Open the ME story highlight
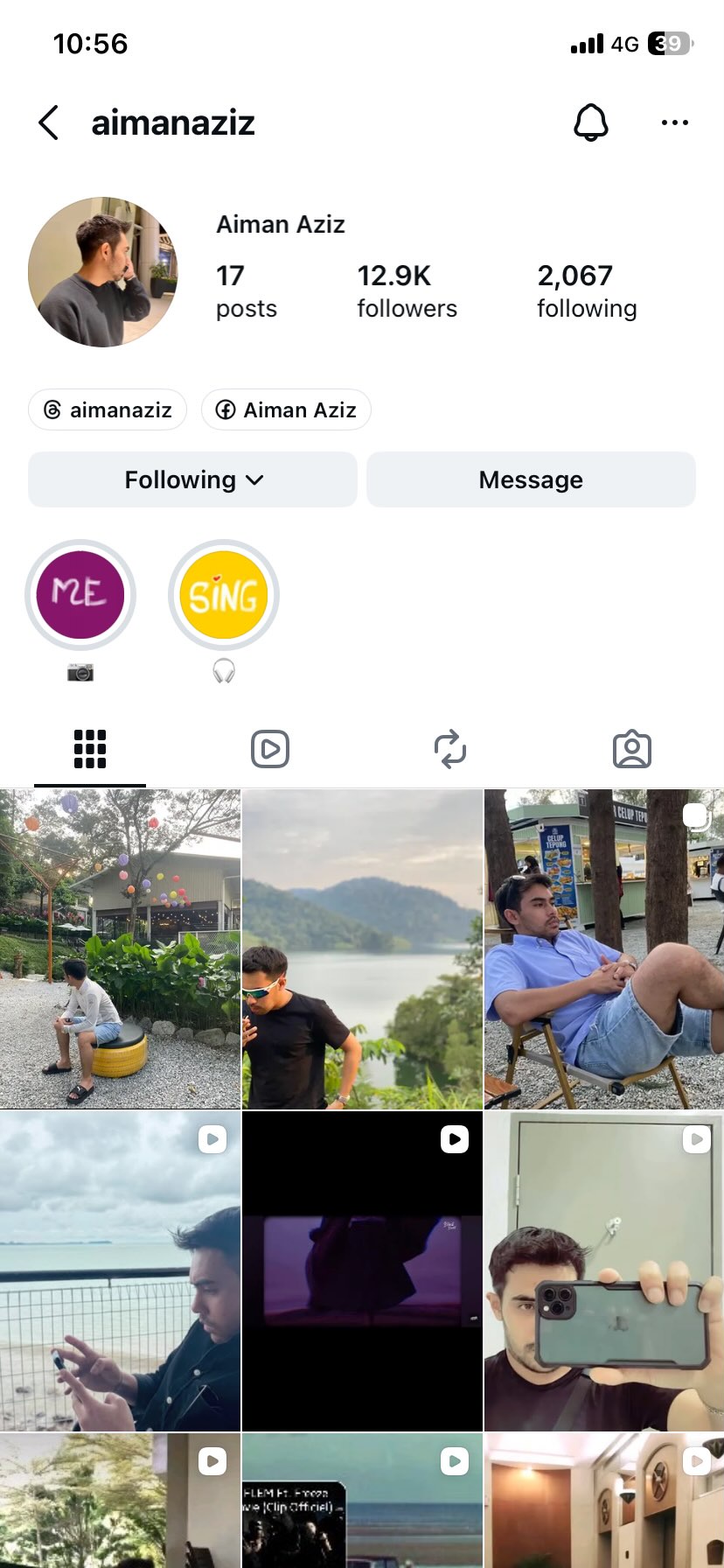The height and width of the screenshot is (1568, 724). (x=80, y=595)
